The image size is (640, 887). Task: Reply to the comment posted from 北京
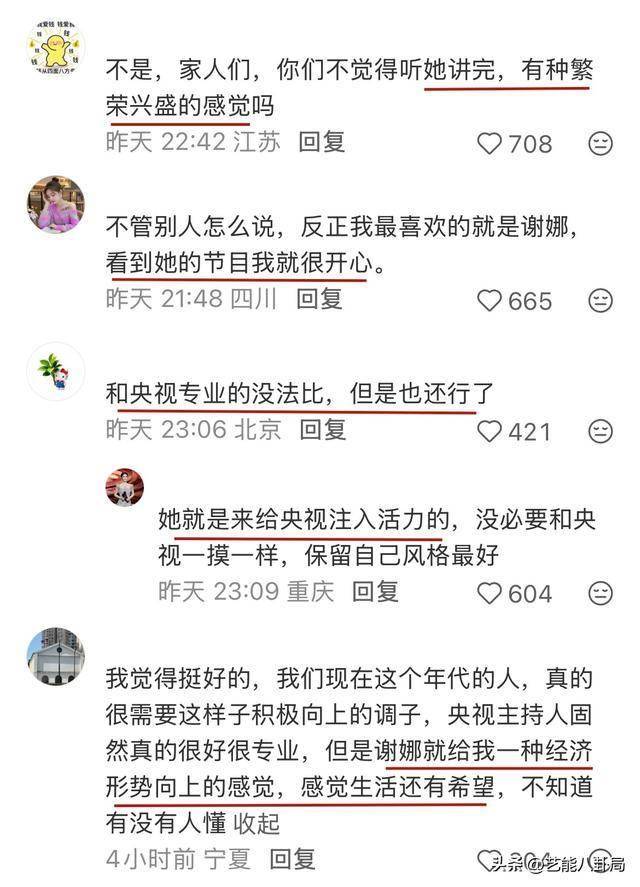(323, 430)
